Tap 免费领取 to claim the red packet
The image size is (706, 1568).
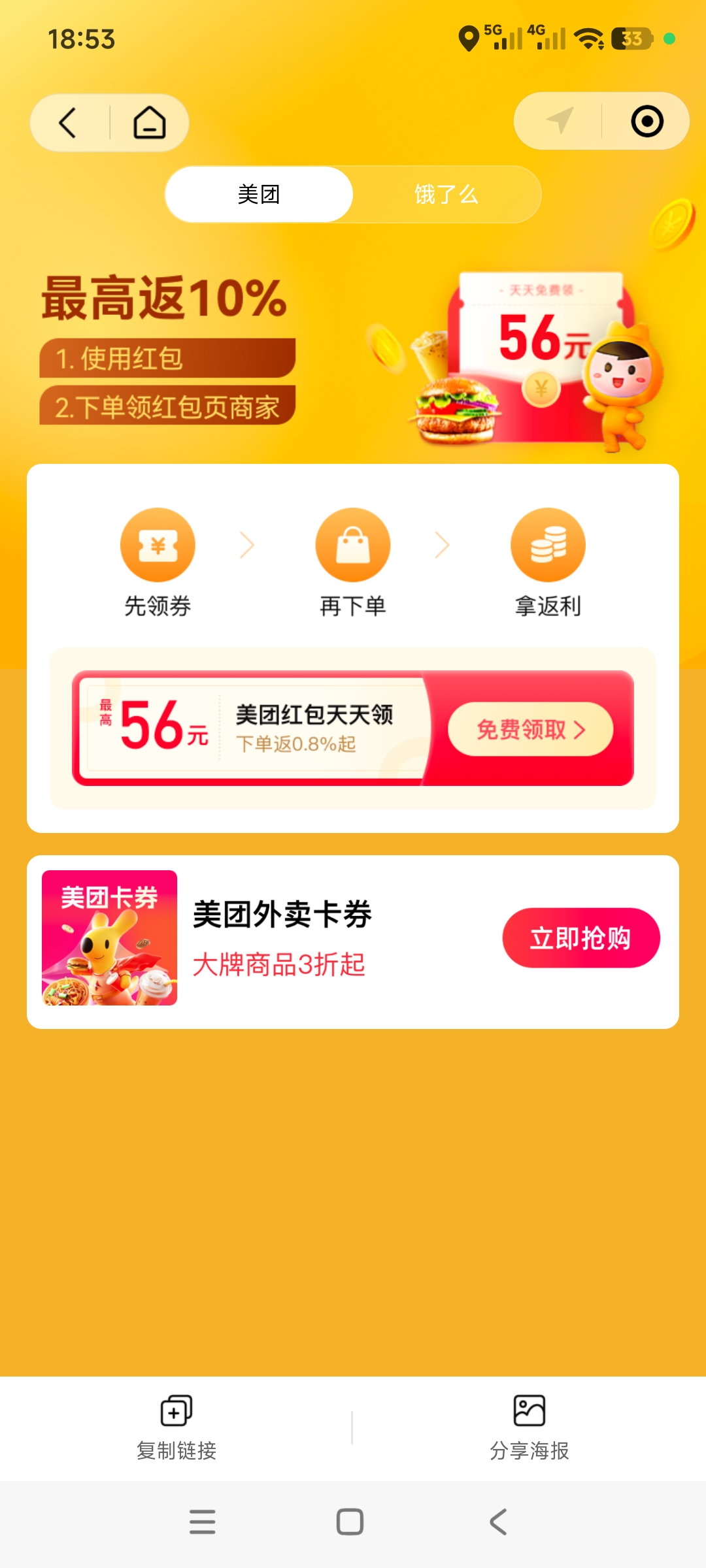(530, 729)
